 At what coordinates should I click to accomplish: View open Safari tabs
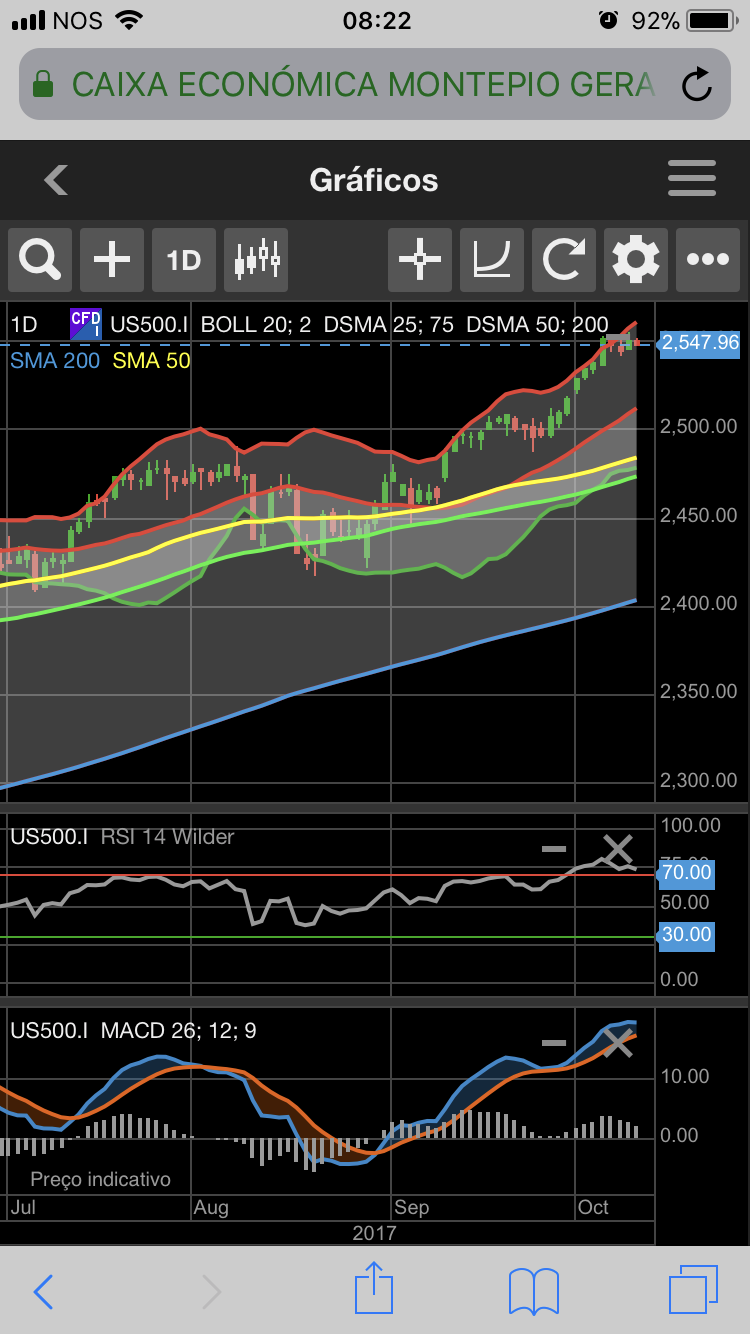tap(693, 1289)
